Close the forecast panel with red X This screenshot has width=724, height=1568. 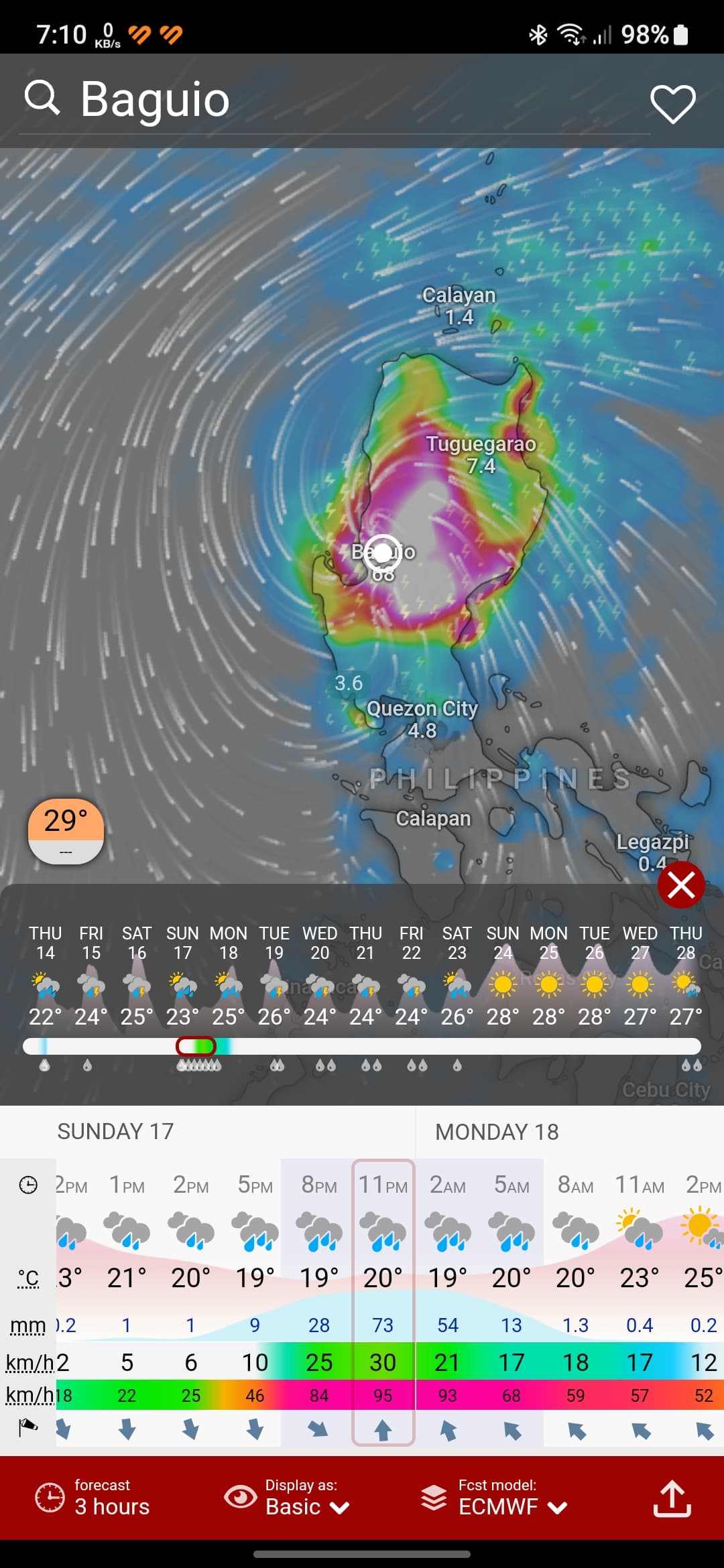pyautogui.click(x=681, y=885)
